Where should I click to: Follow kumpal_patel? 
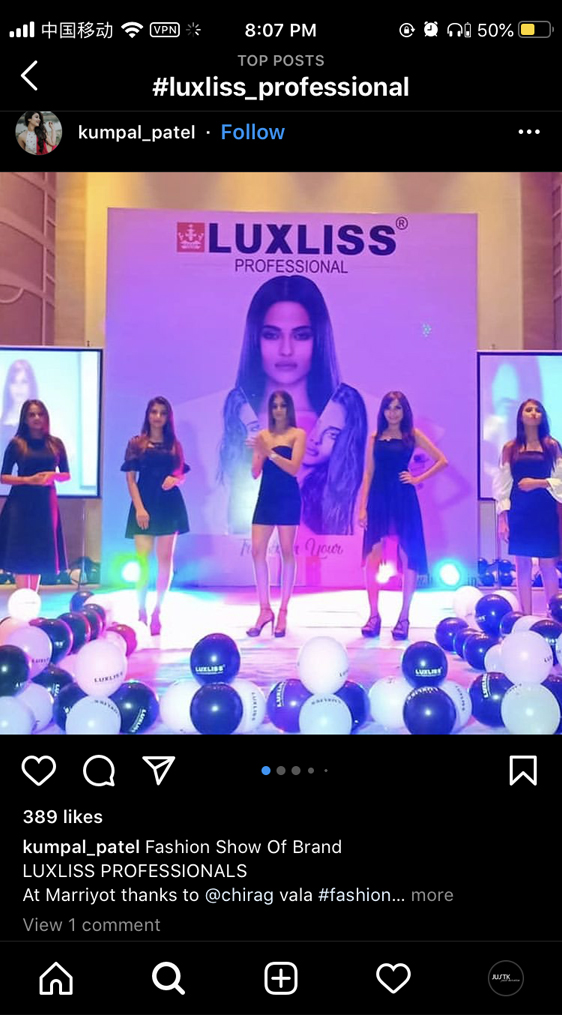(x=253, y=132)
